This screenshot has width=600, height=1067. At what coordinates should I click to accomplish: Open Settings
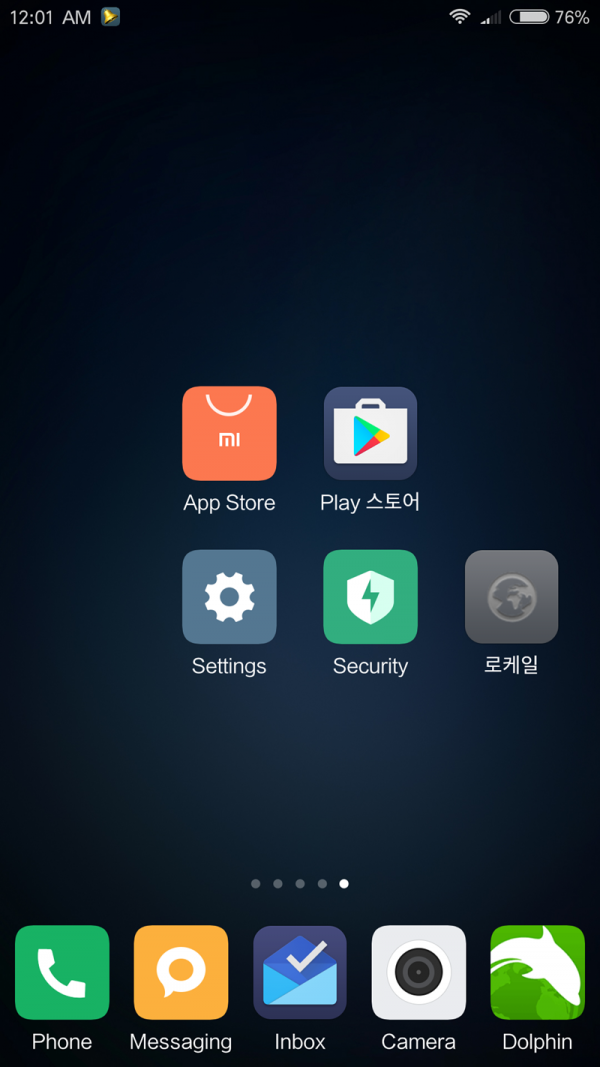click(x=229, y=597)
